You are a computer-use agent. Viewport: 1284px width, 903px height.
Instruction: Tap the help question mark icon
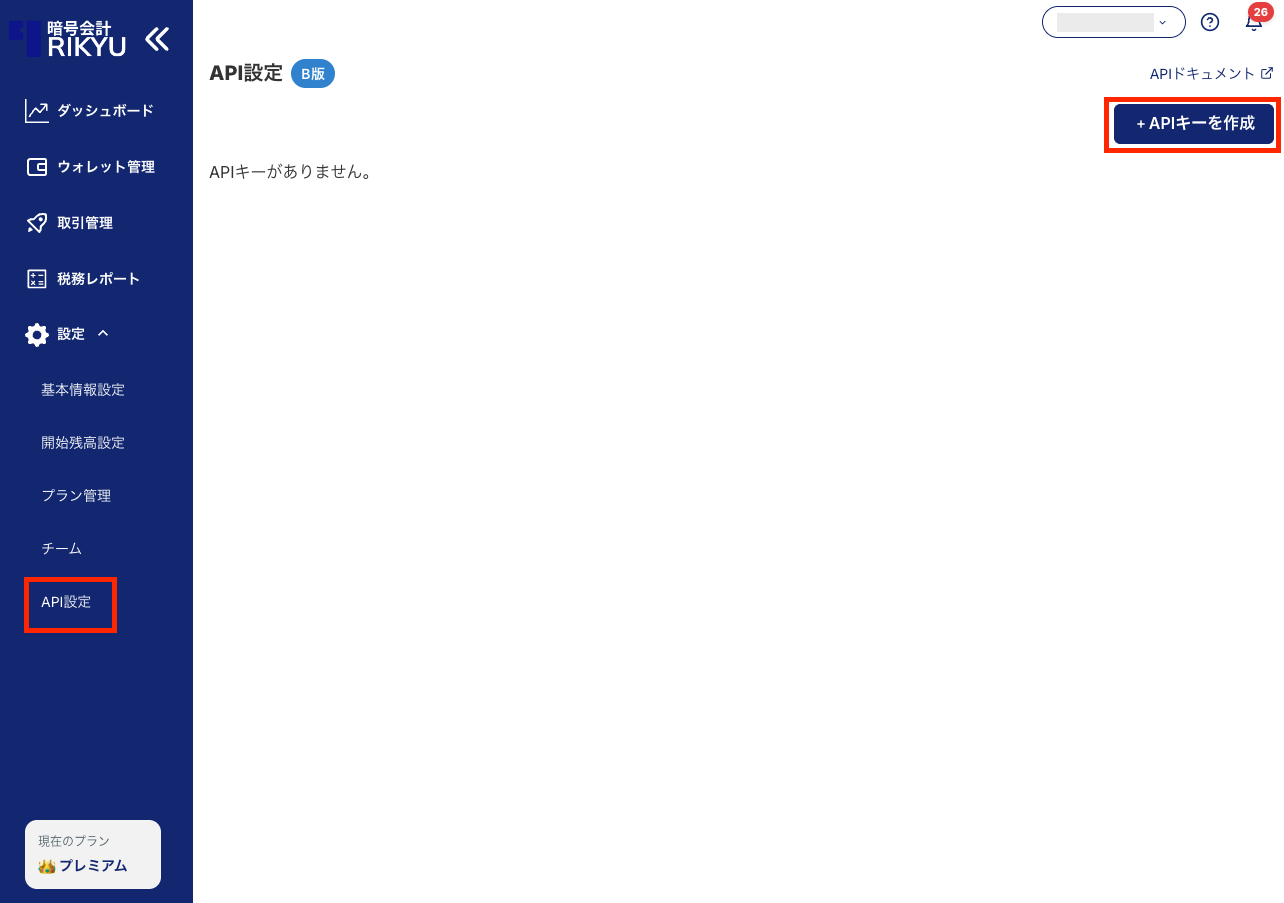pos(1210,22)
